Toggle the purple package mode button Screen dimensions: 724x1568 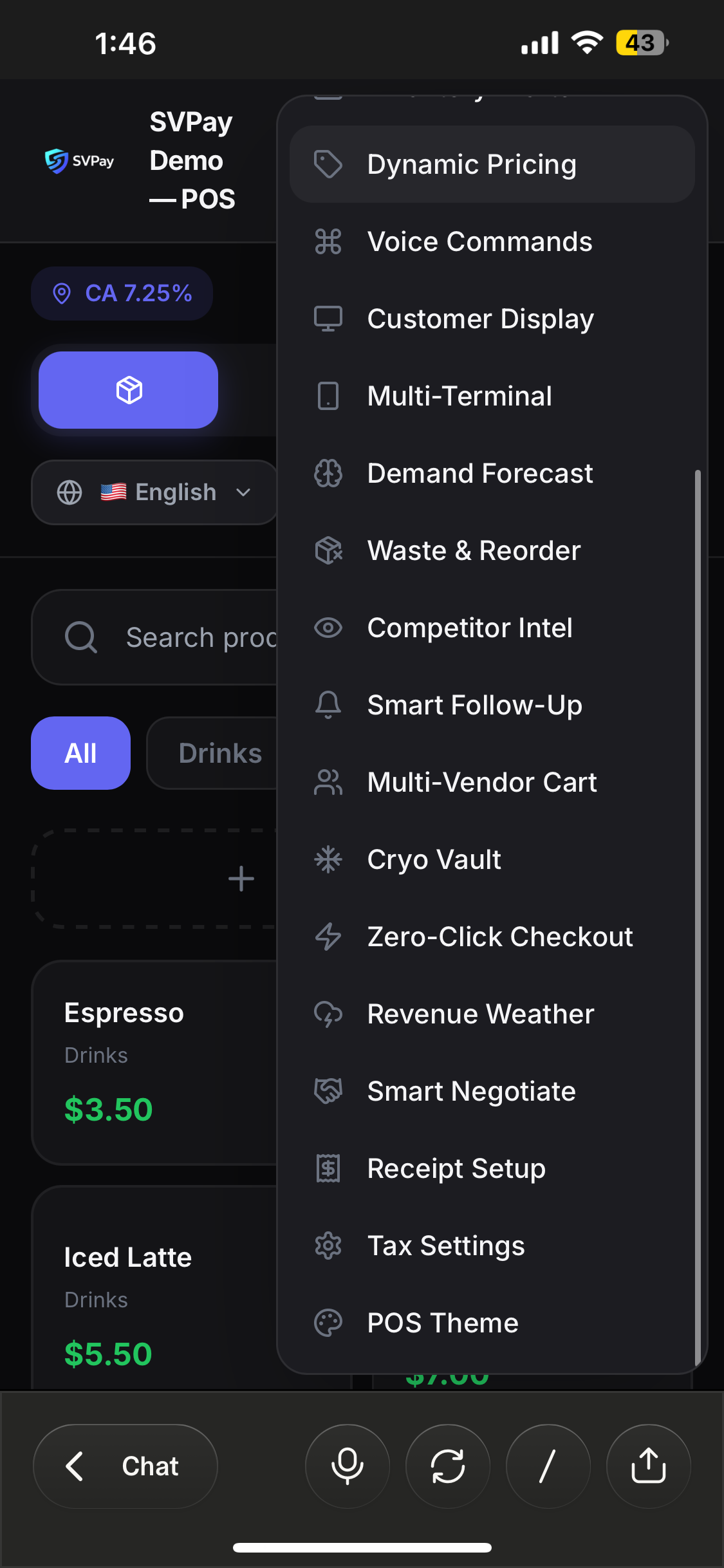[x=127, y=390]
